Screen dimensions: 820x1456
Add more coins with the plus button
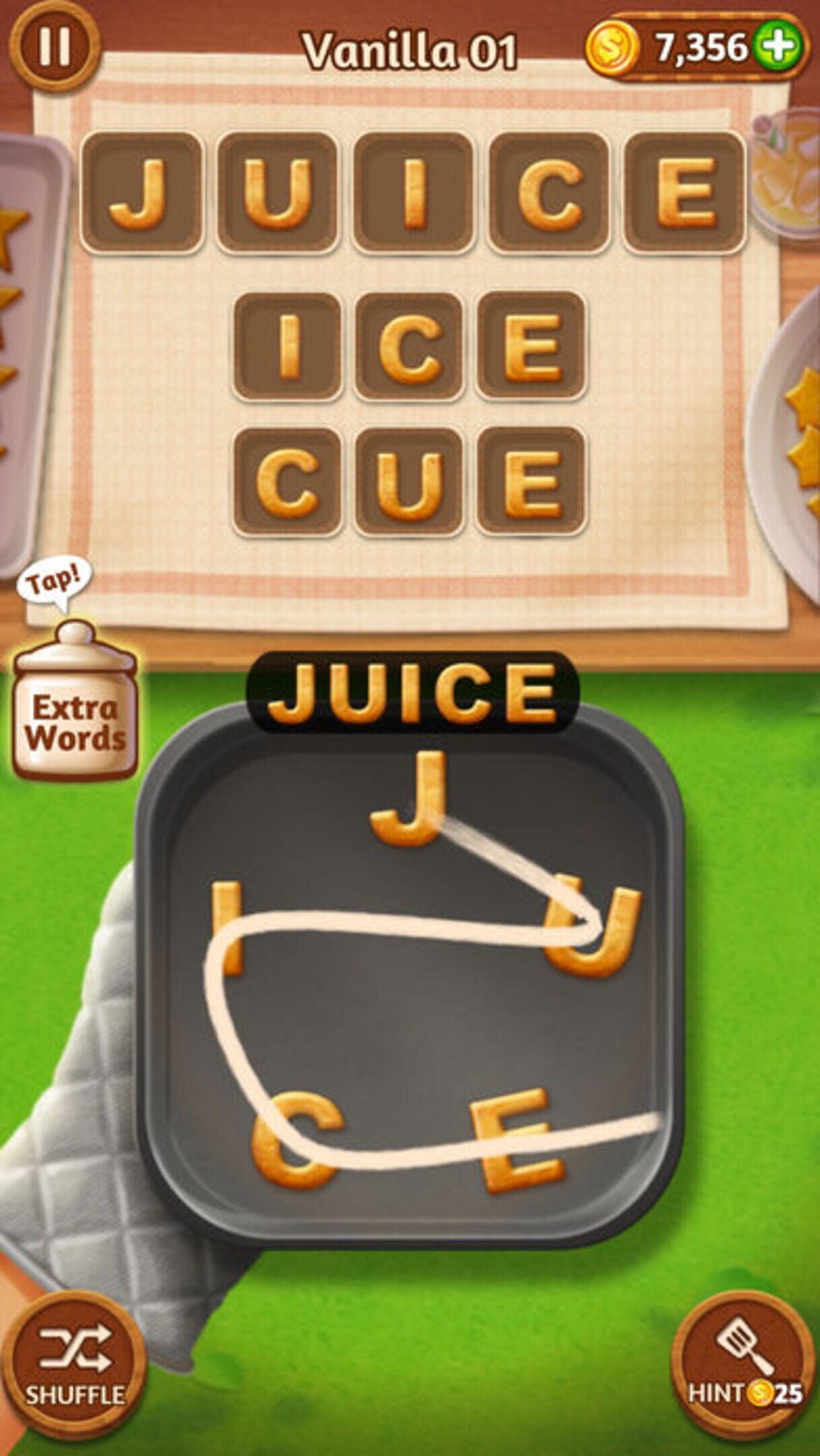[778, 47]
